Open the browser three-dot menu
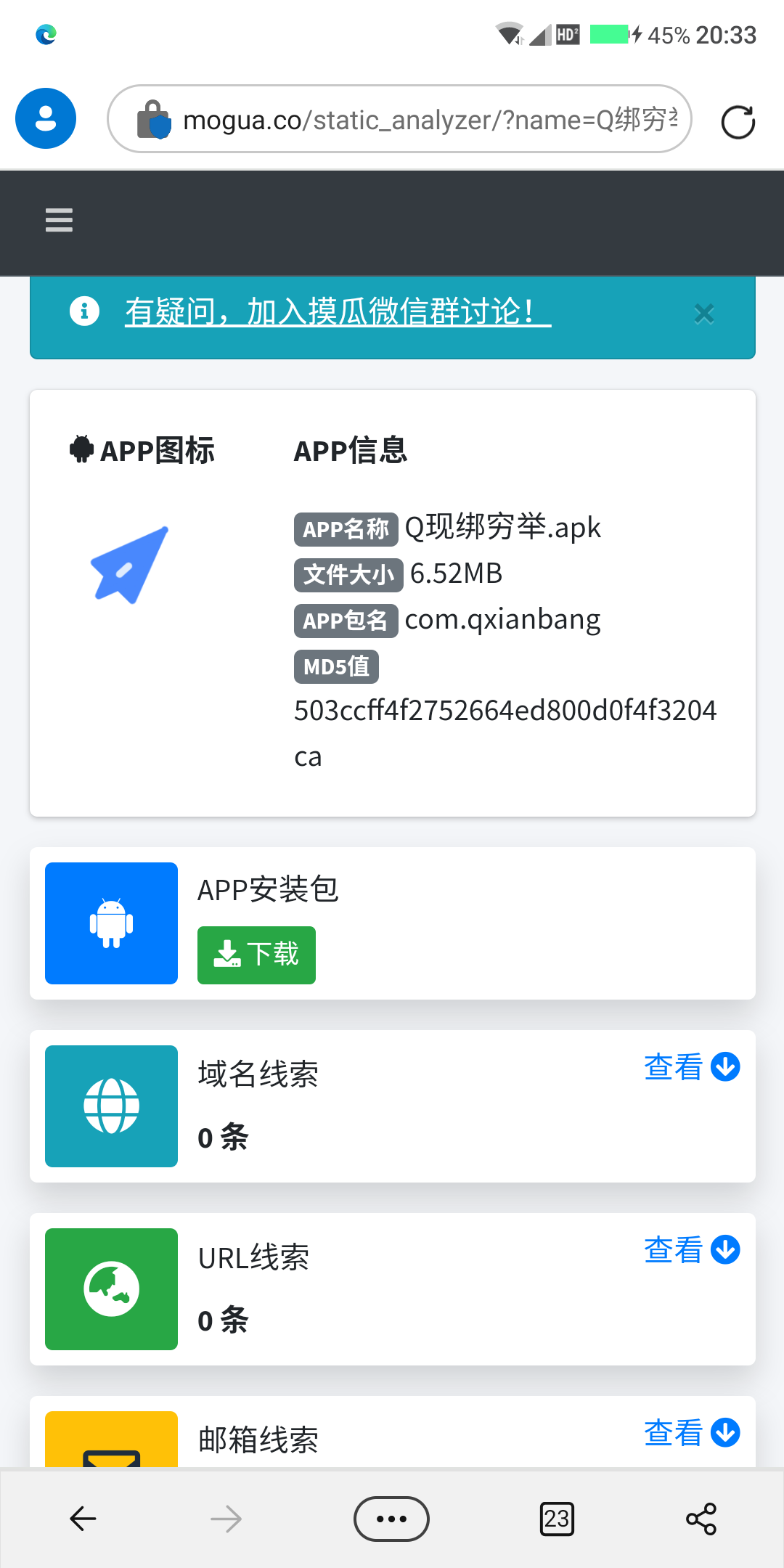Viewport: 784px width, 1568px height. click(x=391, y=1519)
